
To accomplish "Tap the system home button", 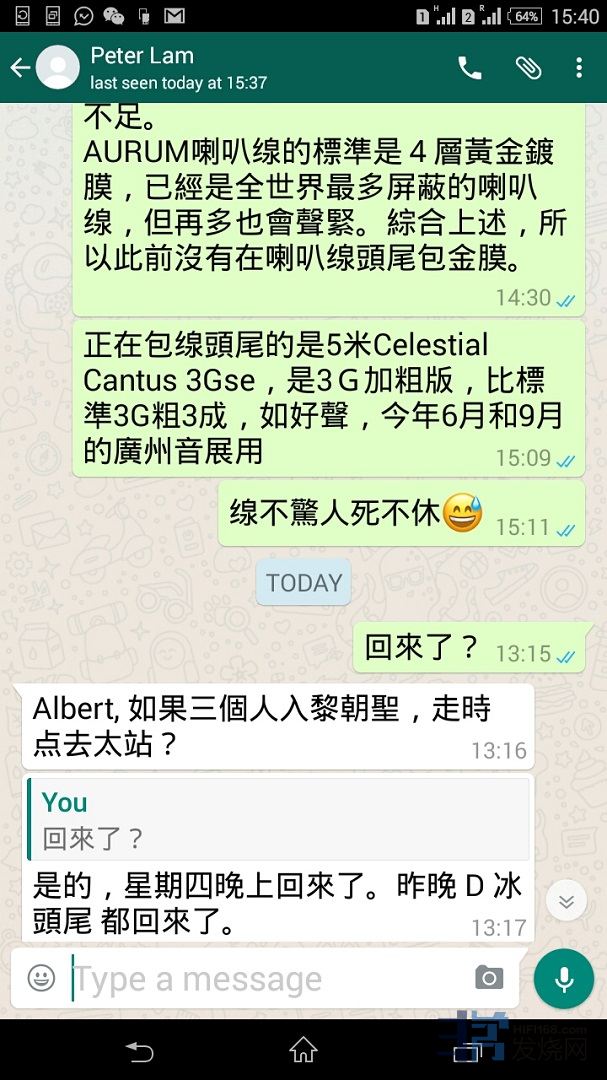I will tap(303, 1050).
